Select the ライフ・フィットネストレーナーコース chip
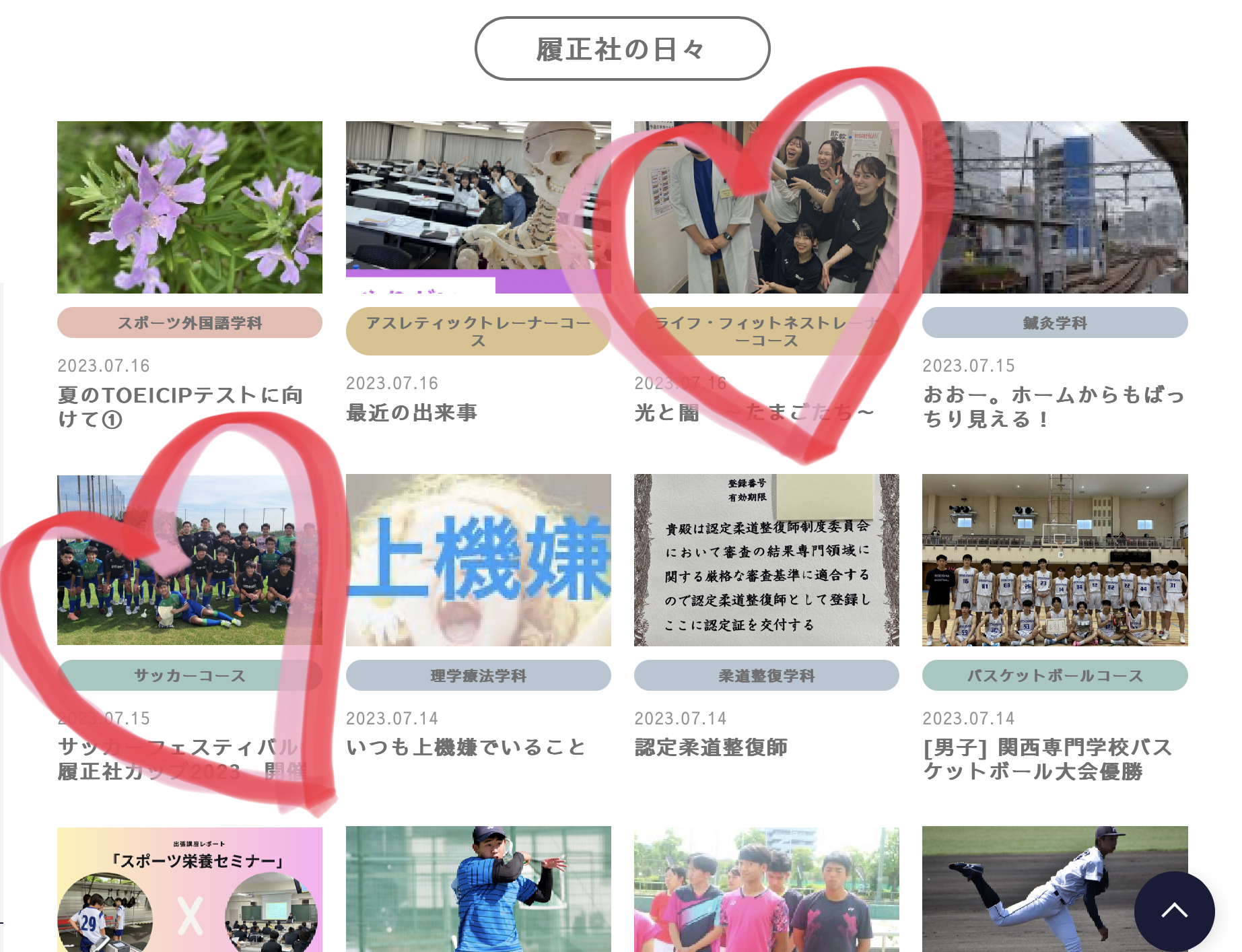1242x952 pixels. tap(766, 332)
